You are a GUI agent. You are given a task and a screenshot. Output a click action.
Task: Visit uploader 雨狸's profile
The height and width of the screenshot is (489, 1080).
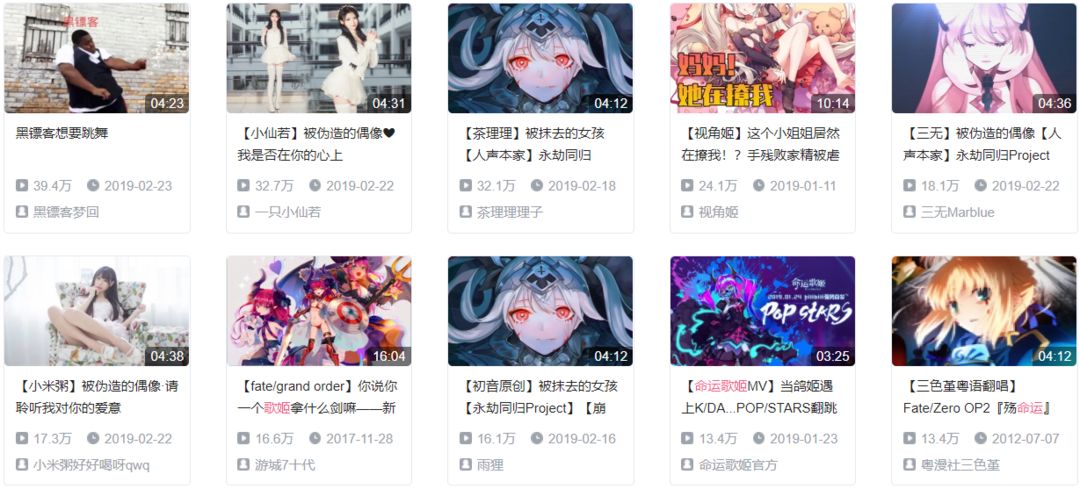(x=490, y=465)
